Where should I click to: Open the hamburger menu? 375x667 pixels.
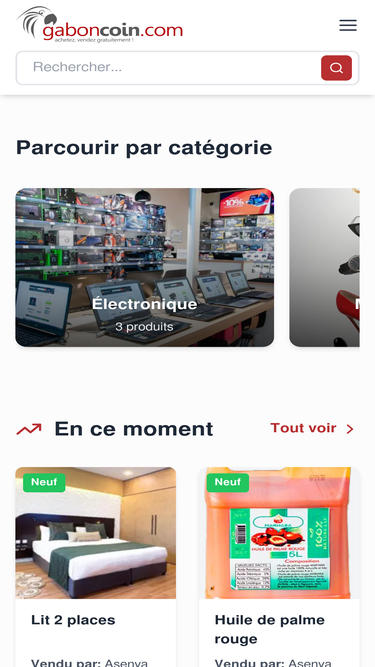click(x=348, y=26)
